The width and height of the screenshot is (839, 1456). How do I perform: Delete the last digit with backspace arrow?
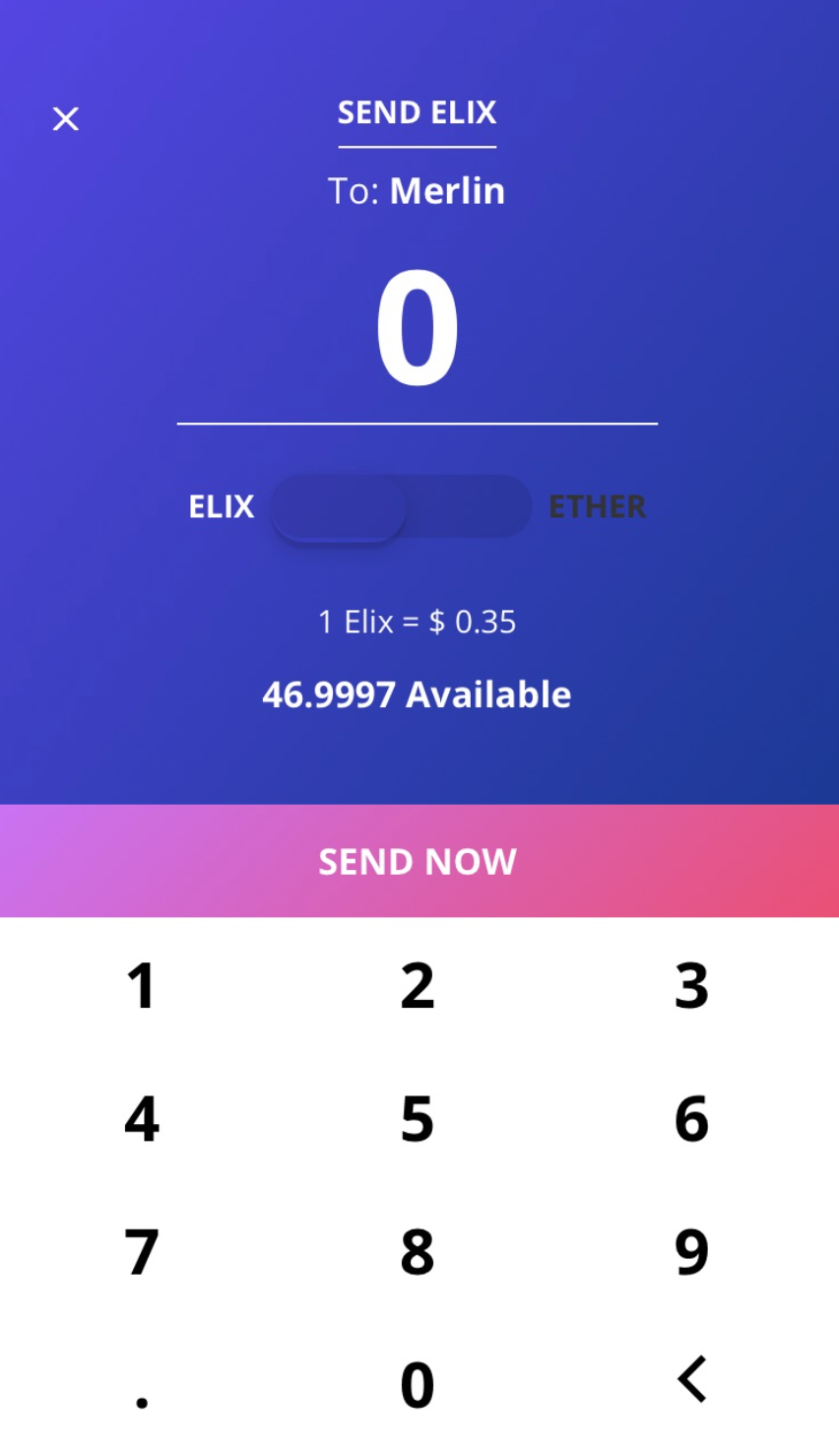(x=692, y=1379)
